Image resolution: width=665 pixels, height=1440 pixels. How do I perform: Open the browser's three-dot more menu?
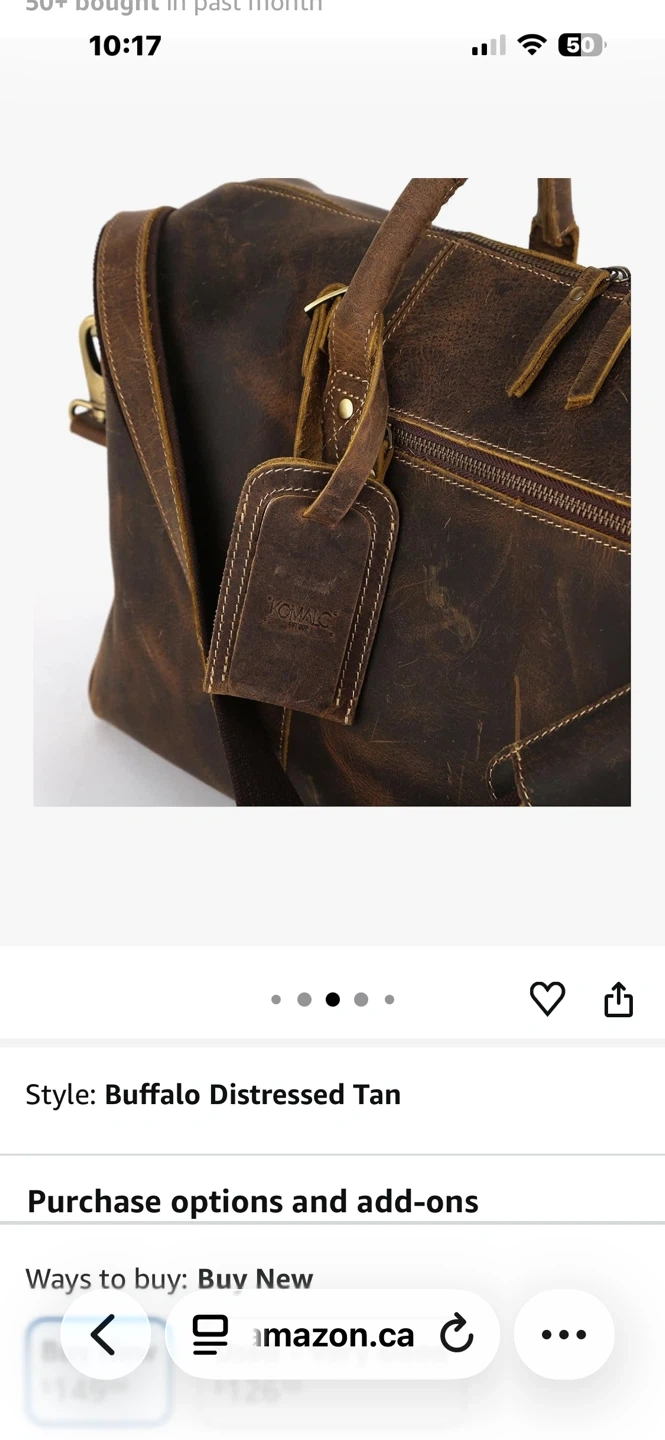click(564, 1334)
